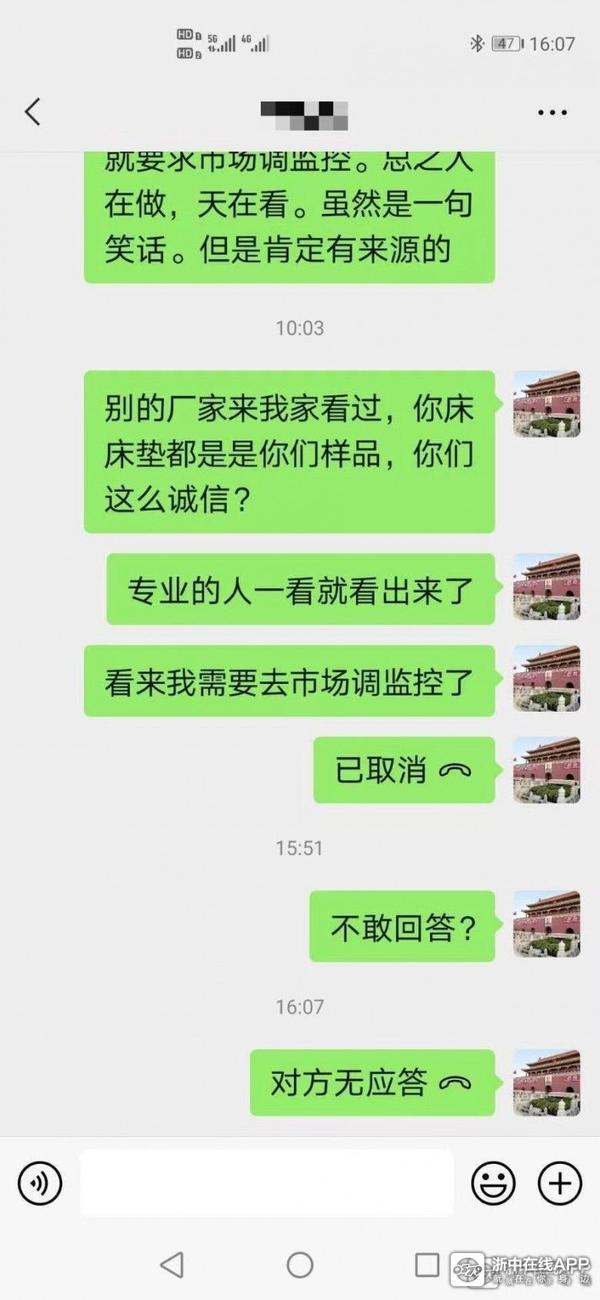
Task: Tap the message text field
Action: 266,1184
